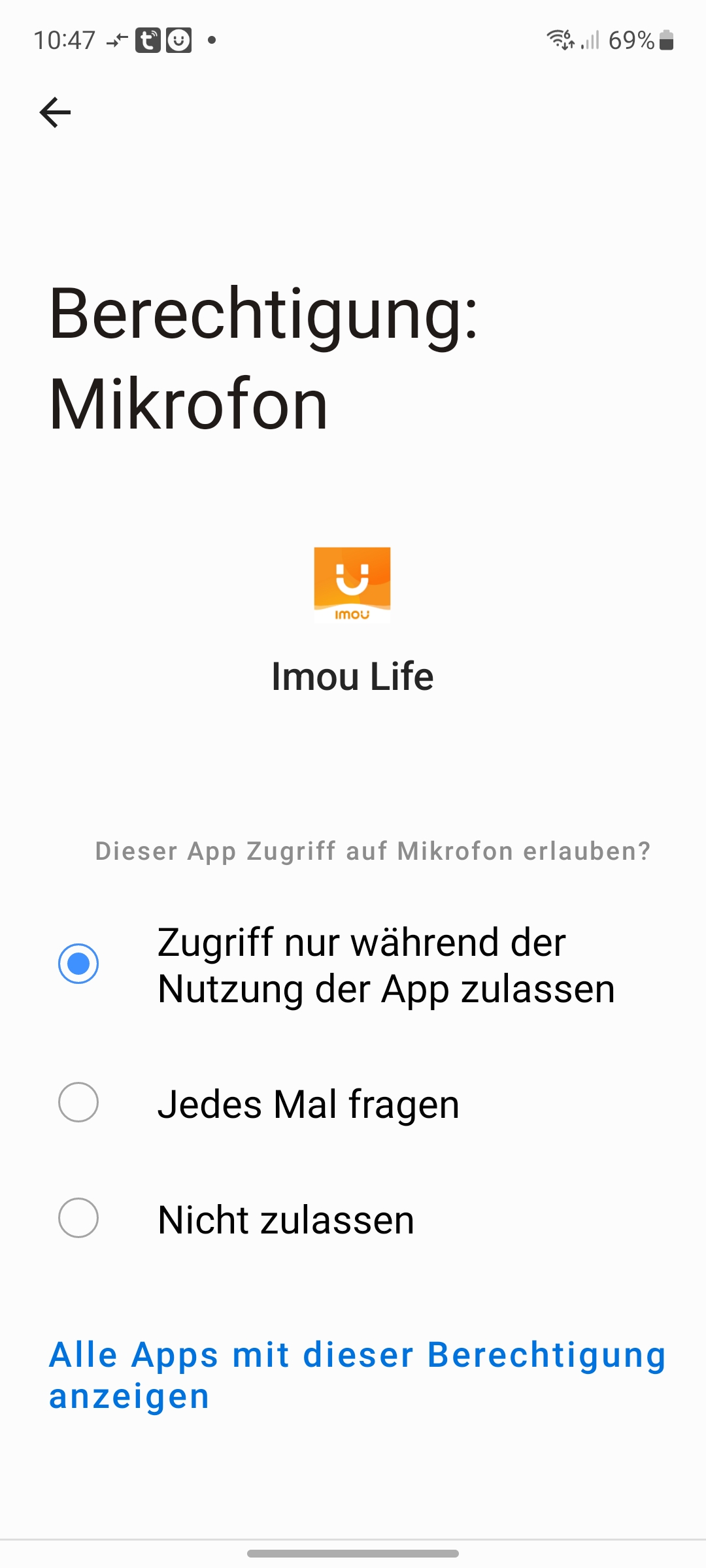Select 'Nicht zulassen' for microphone access
Image resolution: width=706 pixels, height=1568 pixels.
tap(78, 1218)
